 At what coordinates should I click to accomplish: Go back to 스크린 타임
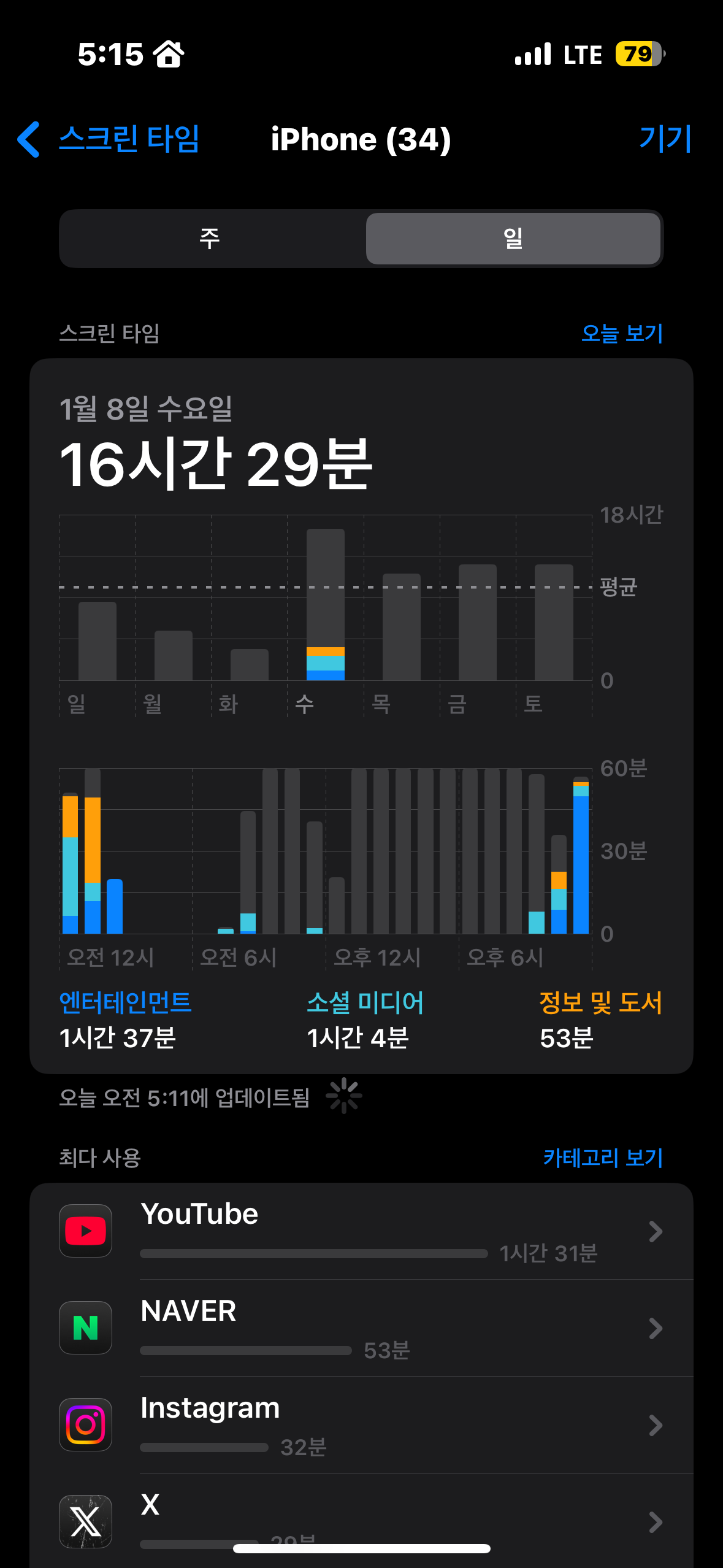[x=109, y=139]
